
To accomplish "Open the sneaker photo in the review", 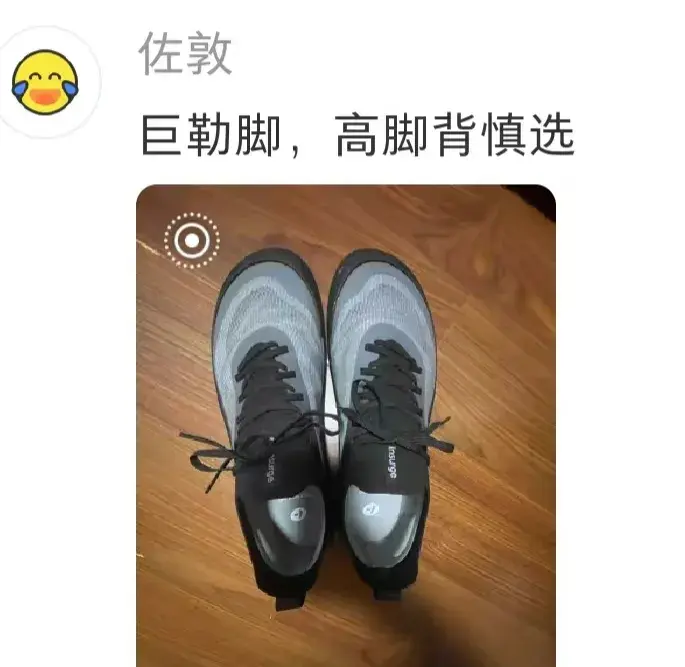I will tap(346, 425).
